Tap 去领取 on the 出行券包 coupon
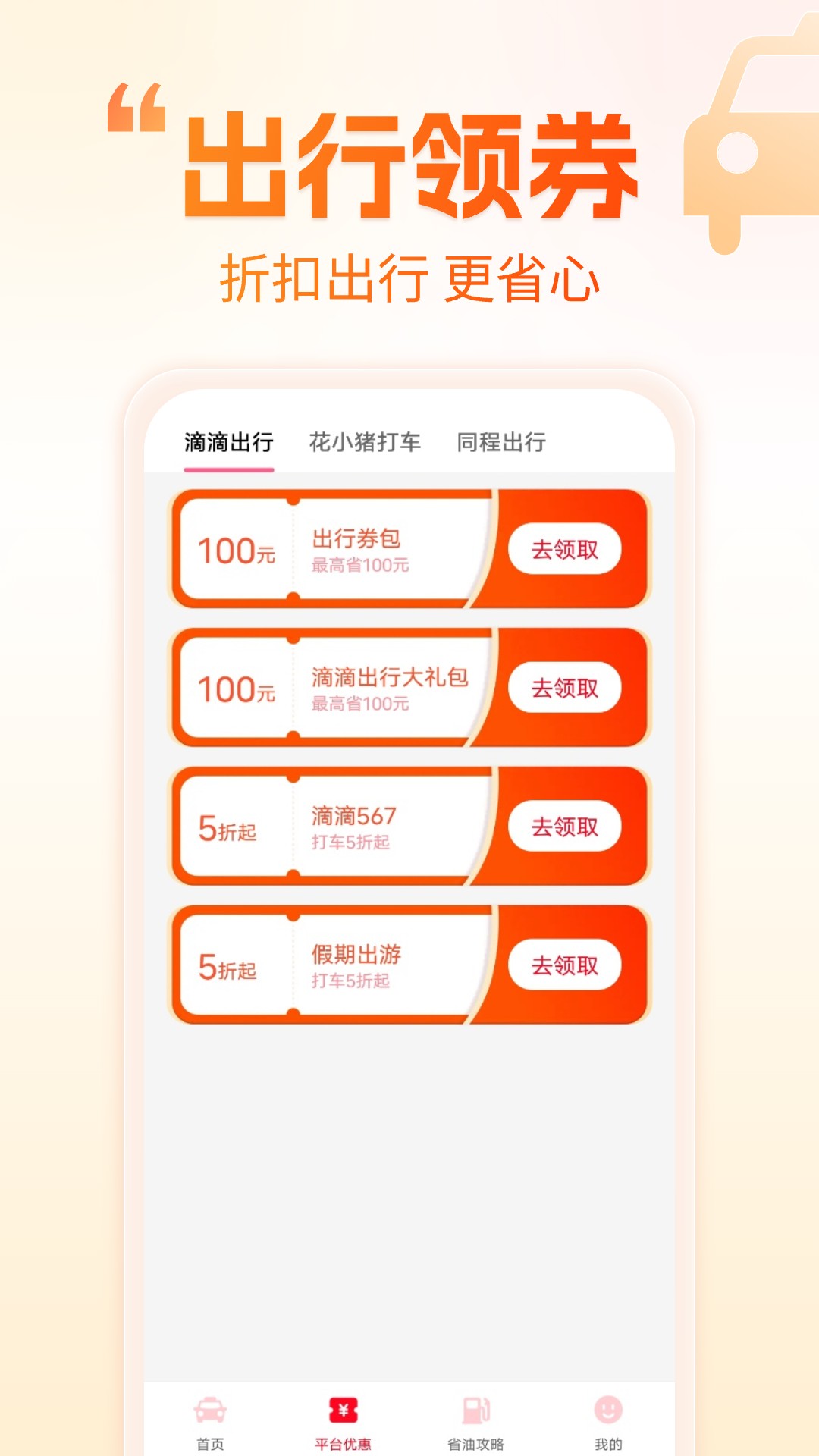Image resolution: width=819 pixels, height=1456 pixels. [566, 549]
